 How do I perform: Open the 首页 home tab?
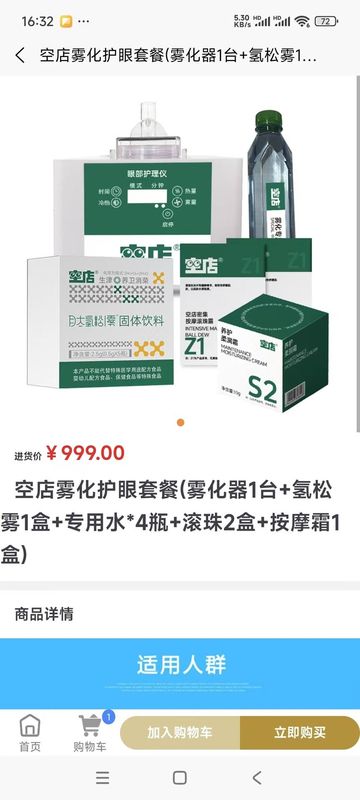point(30,733)
